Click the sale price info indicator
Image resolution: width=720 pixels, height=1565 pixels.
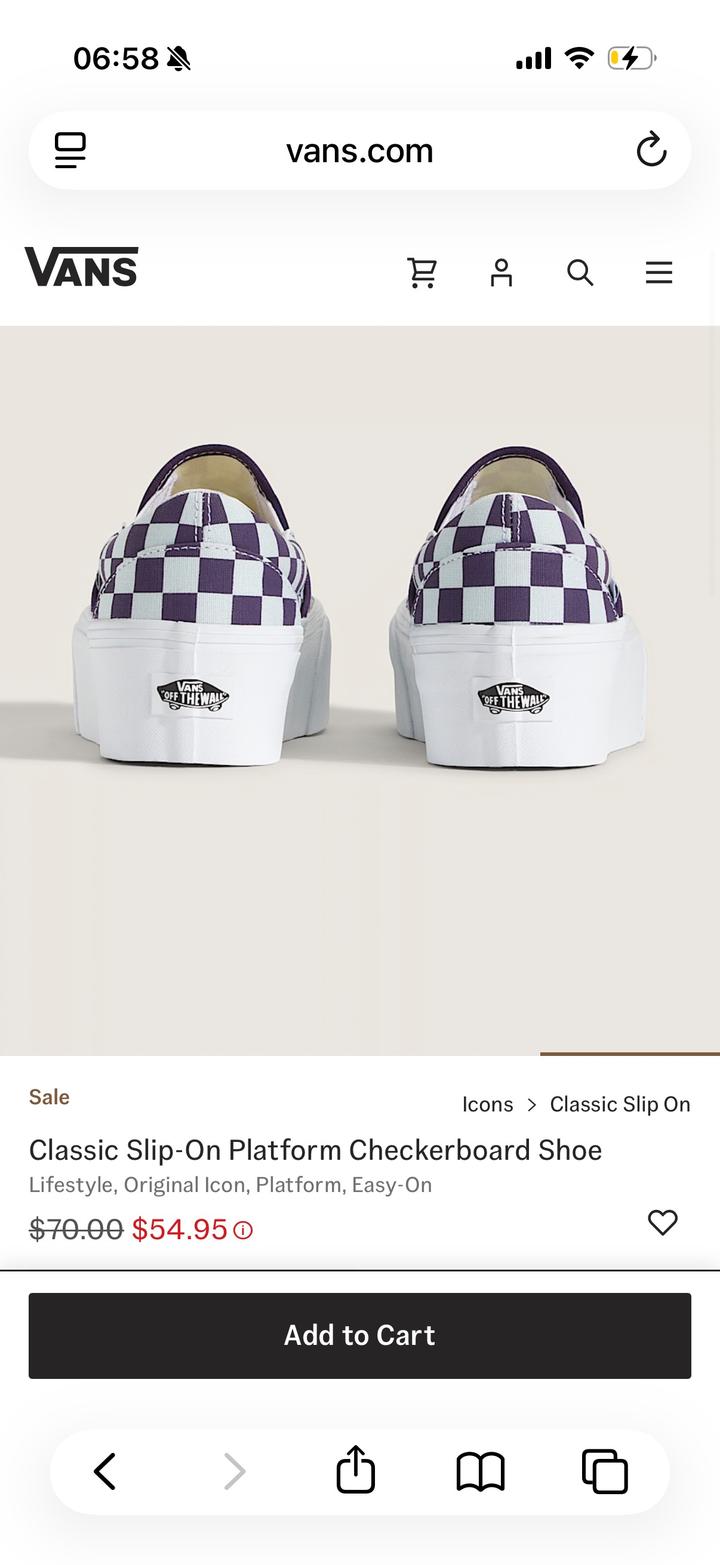[x=243, y=1231]
